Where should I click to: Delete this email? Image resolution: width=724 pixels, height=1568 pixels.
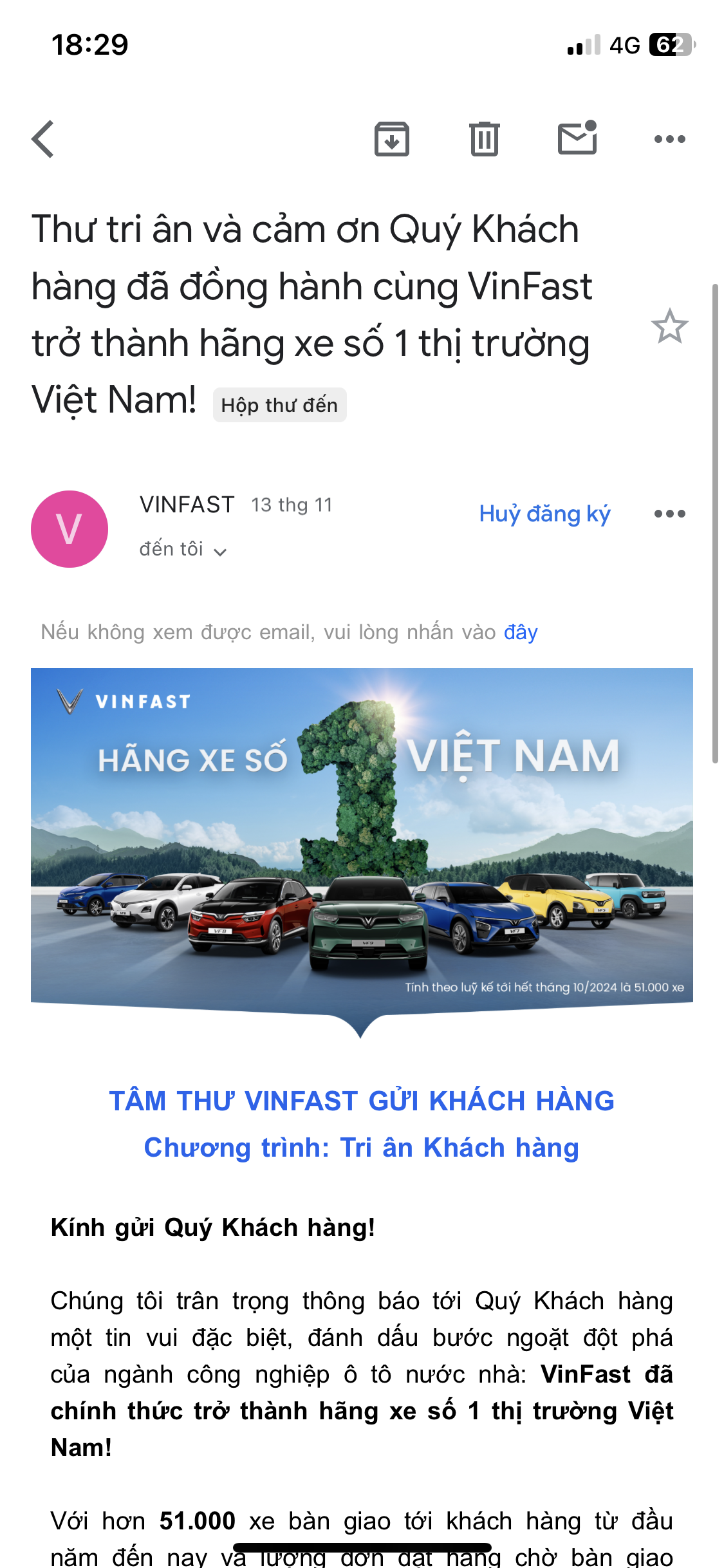pyautogui.click(x=484, y=139)
